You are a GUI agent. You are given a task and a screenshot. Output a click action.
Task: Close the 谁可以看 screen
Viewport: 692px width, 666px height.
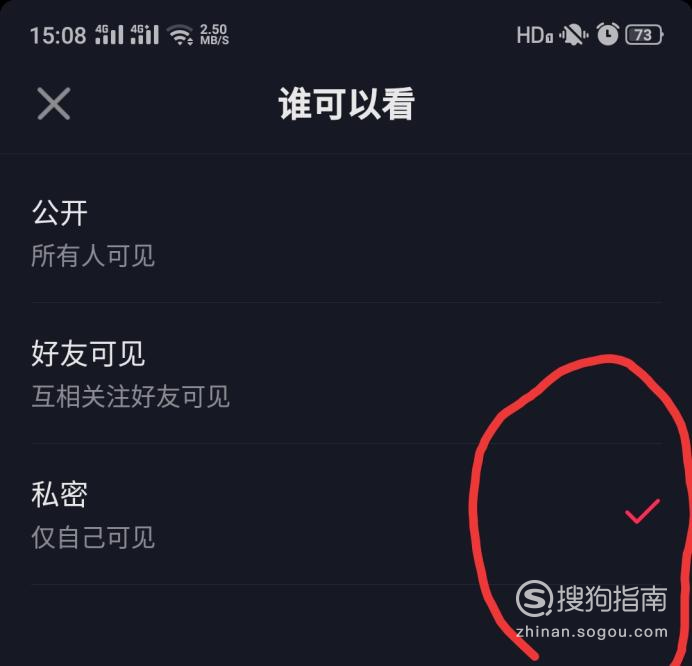point(53,103)
